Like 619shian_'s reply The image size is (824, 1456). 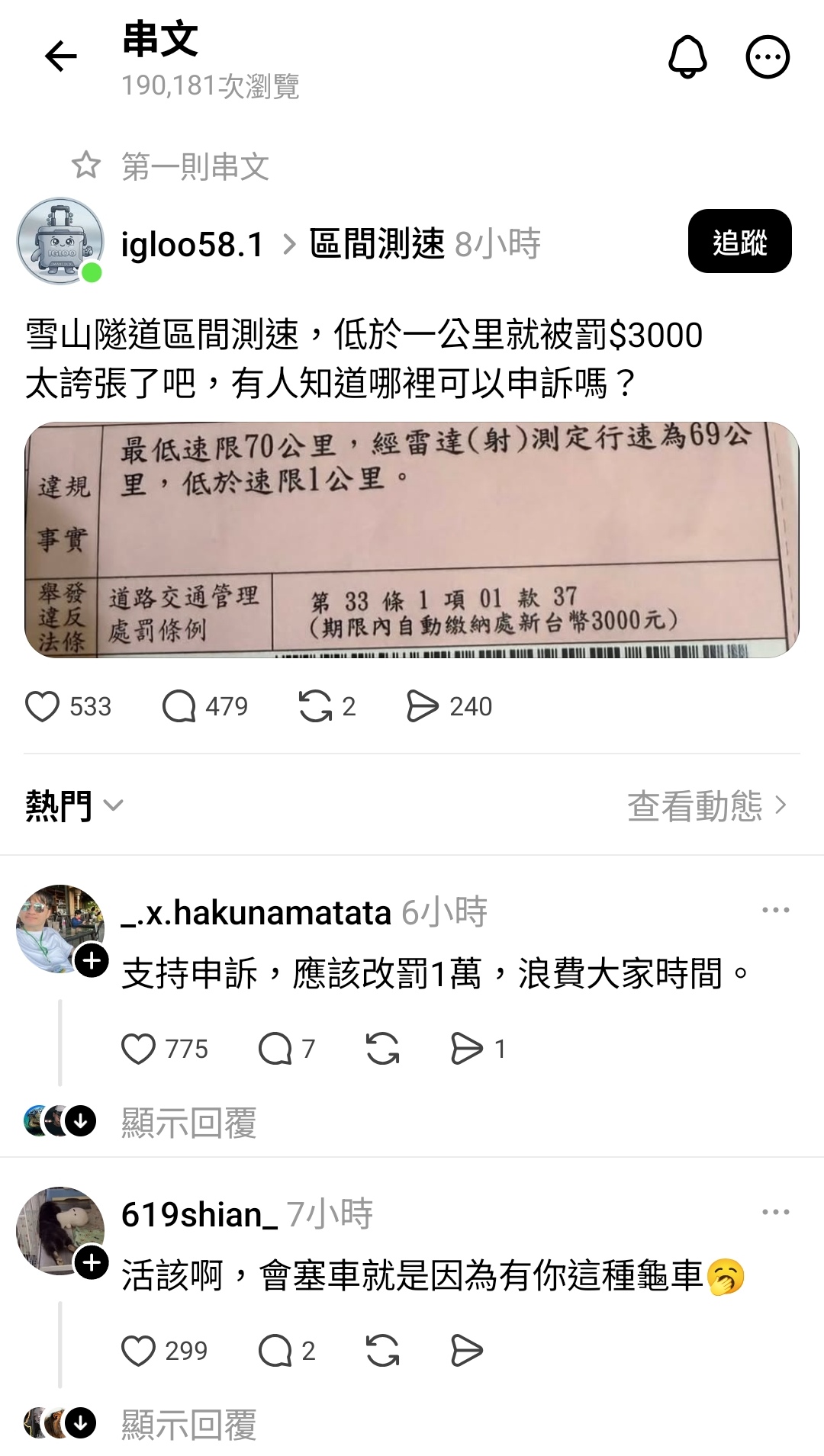(139, 1351)
